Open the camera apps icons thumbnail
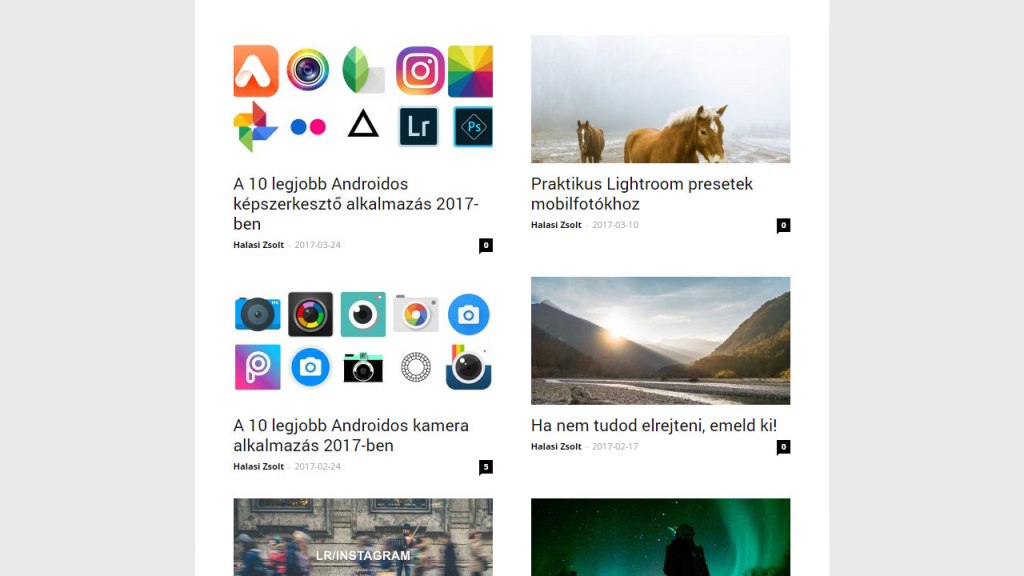The image size is (1024, 576). 362,340
